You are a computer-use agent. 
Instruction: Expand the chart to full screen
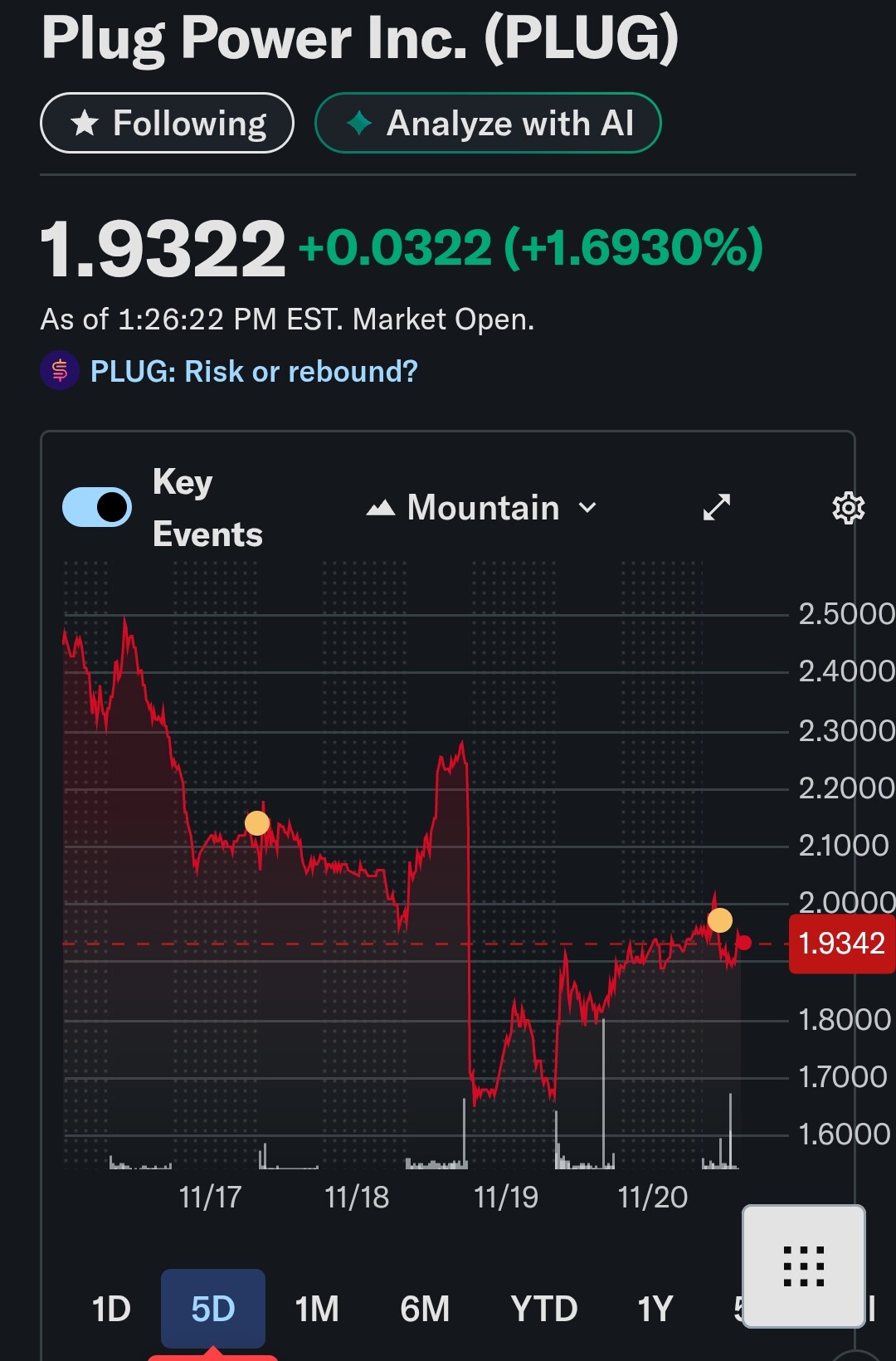point(717,507)
